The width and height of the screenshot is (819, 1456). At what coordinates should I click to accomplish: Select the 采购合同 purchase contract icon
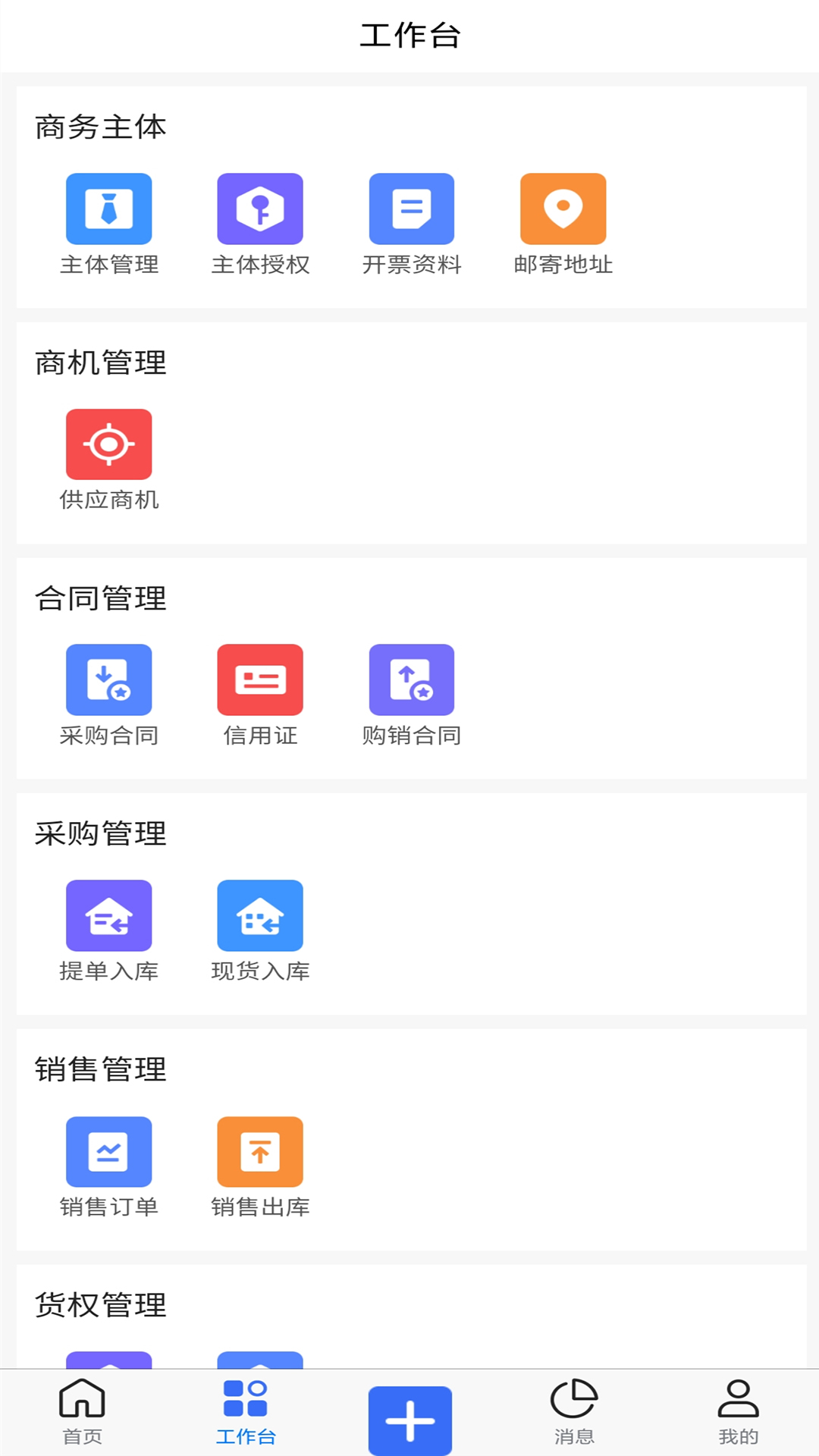109,679
